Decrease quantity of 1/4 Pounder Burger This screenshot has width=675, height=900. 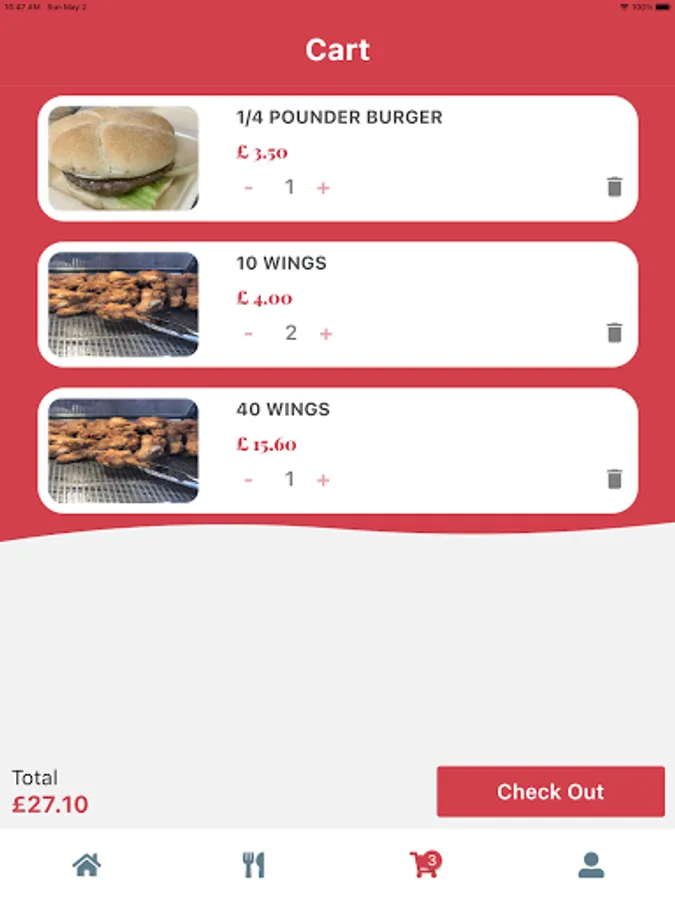point(248,188)
